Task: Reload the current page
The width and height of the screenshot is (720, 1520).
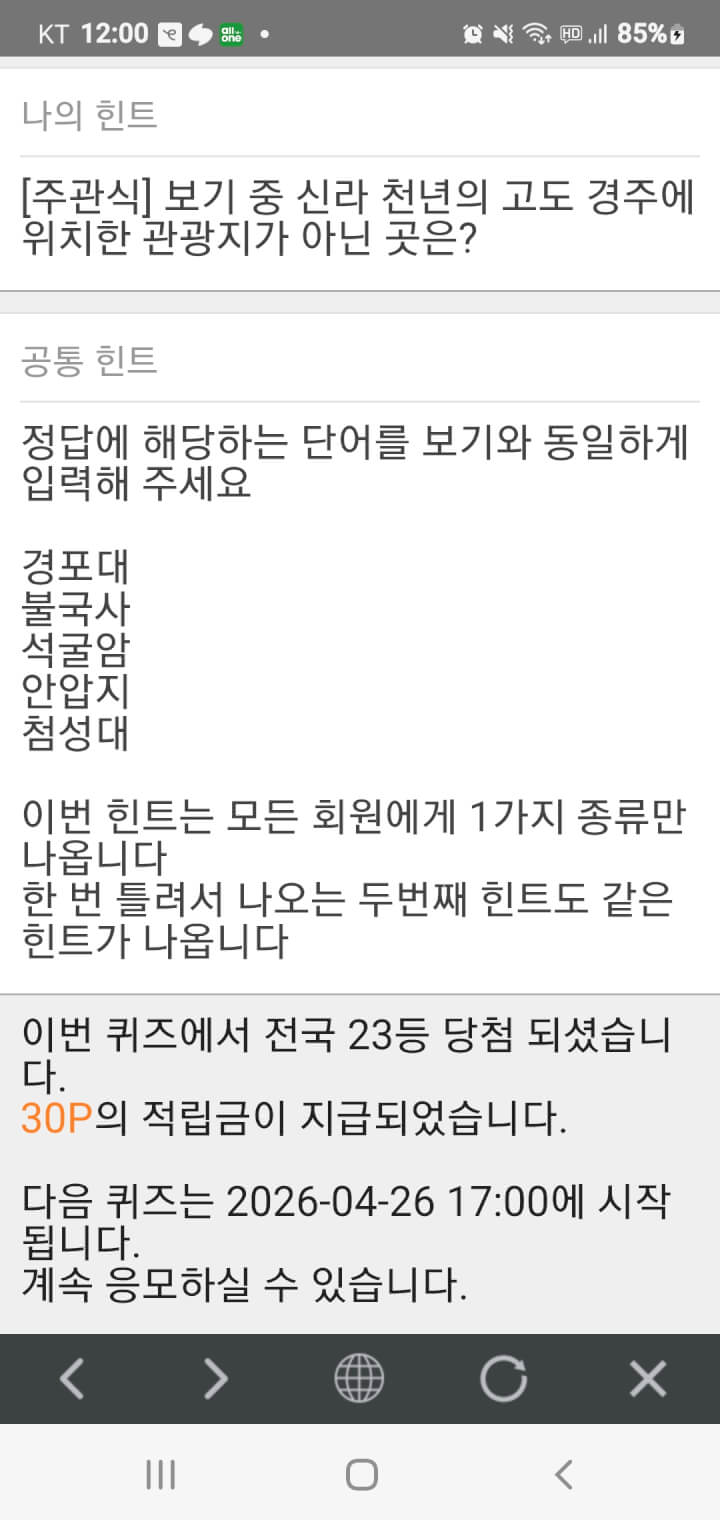Action: click(x=503, y=1379)
